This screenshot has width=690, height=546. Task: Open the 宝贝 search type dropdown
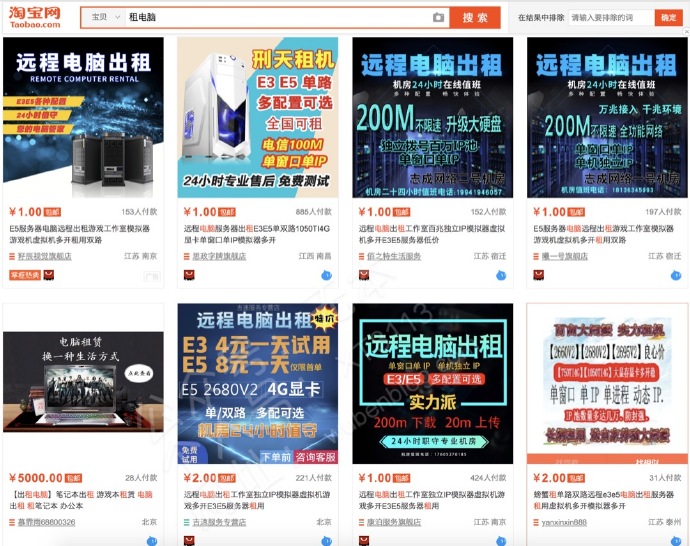tap(103, 18)
